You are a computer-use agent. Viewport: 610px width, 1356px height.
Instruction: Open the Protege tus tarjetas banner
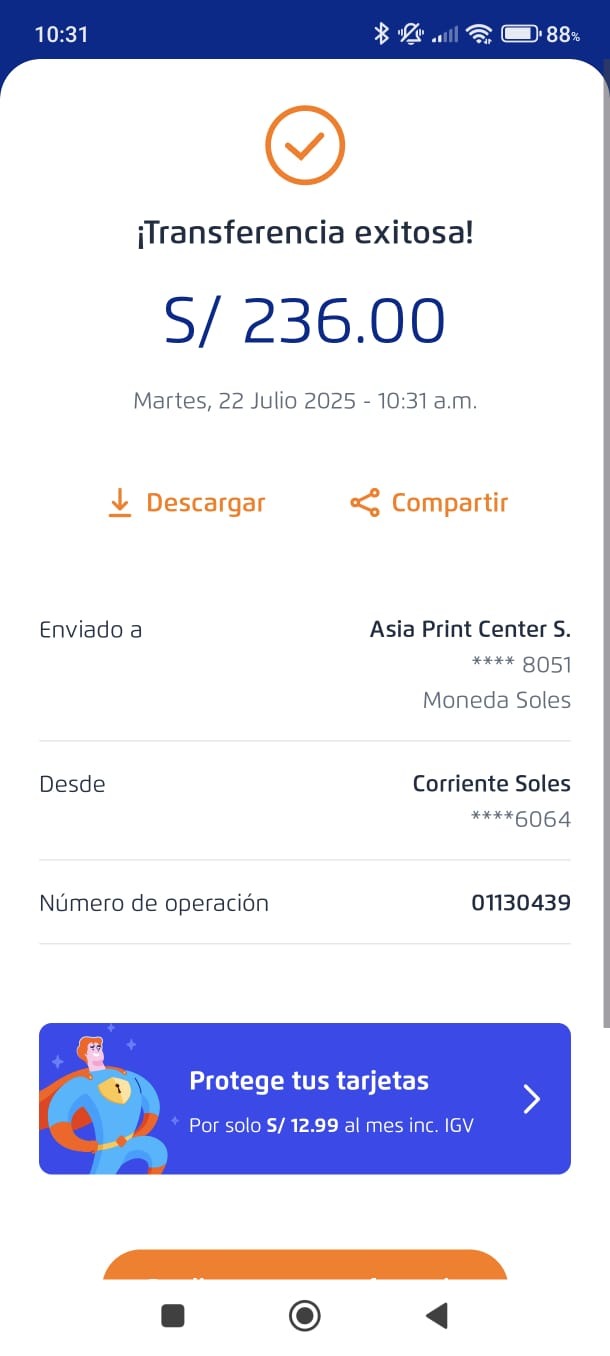click(305, 1098)
